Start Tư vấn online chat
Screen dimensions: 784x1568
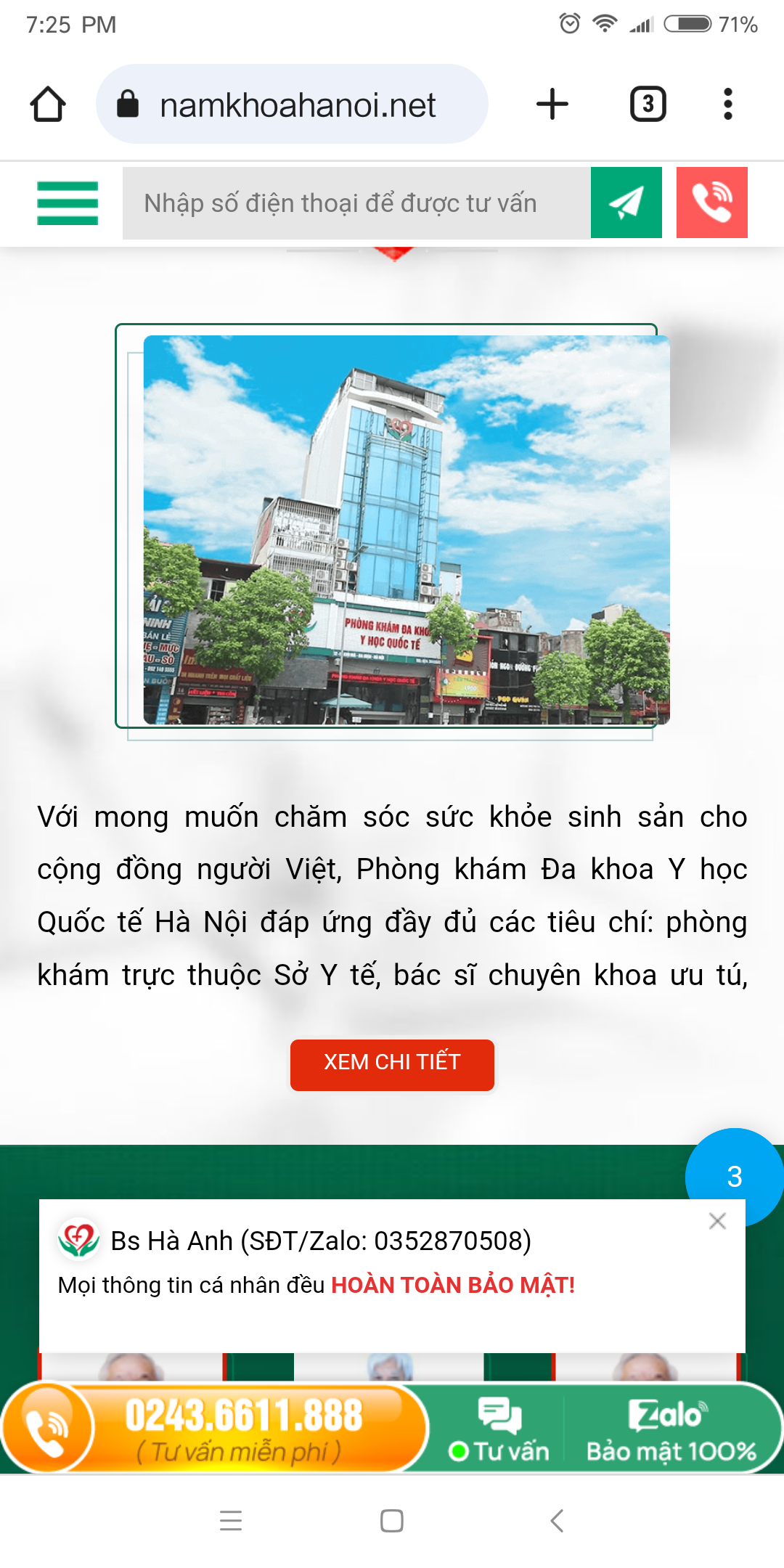[499, 1429]
